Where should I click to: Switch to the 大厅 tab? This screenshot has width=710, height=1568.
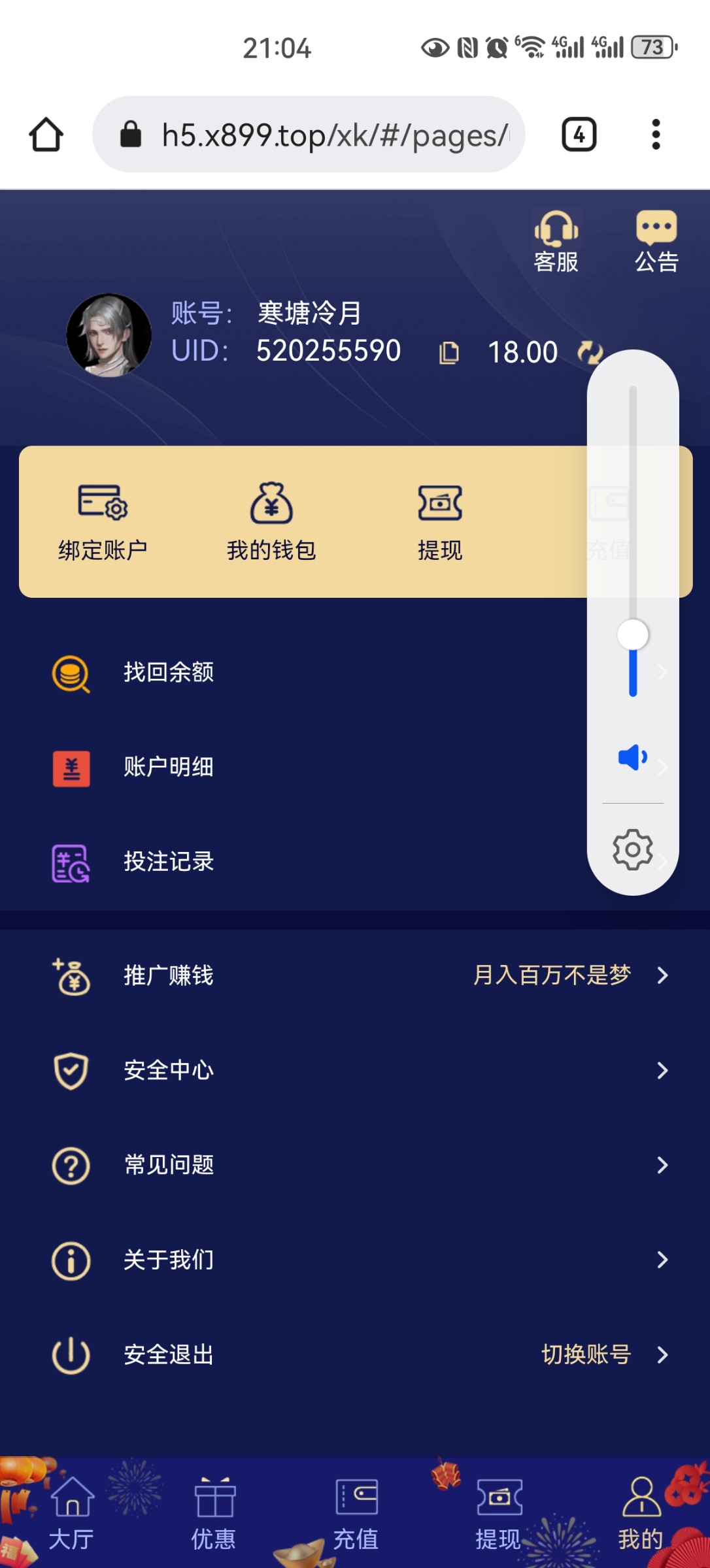(72, 1513)
